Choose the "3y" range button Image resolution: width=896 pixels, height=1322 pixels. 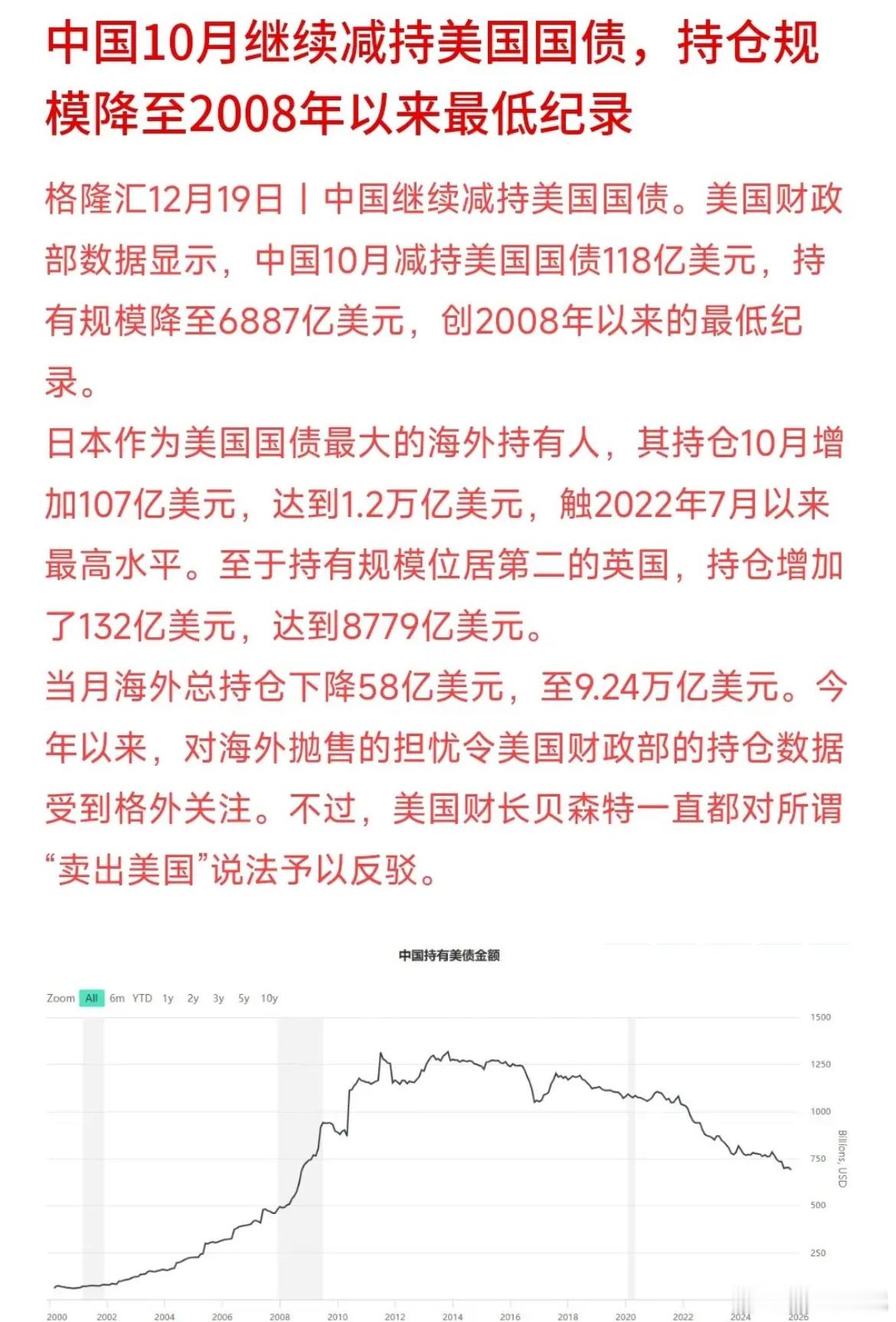(x=218, y=996)
